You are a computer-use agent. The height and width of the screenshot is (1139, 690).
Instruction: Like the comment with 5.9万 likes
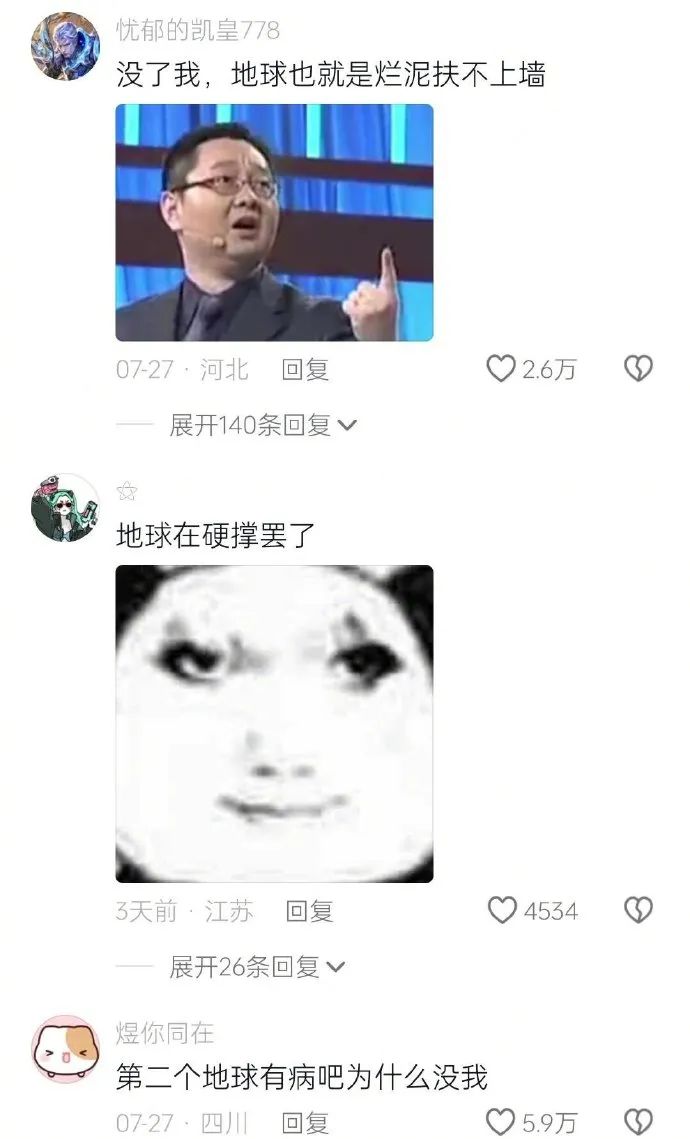point(501,1123)
